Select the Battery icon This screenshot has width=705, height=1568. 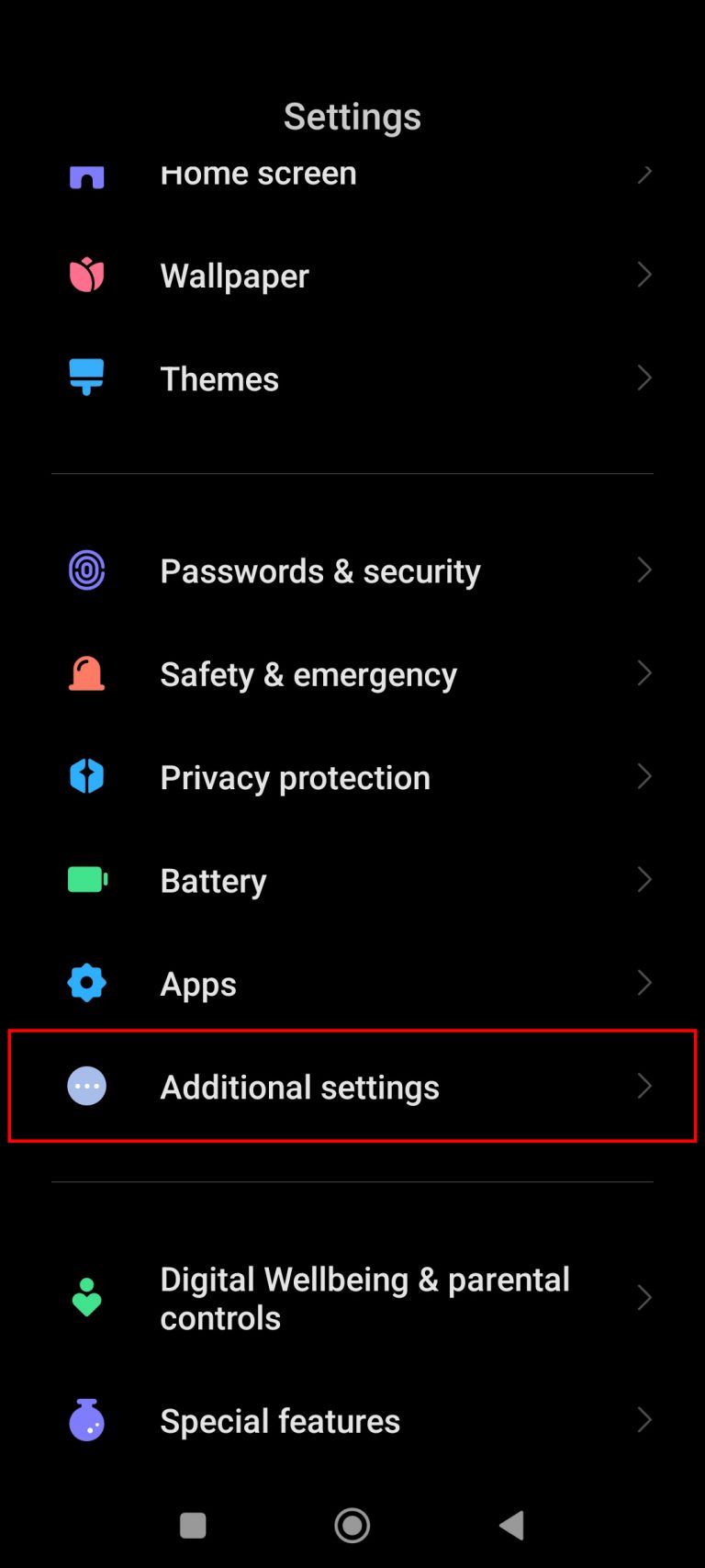[x=86, y=879]
